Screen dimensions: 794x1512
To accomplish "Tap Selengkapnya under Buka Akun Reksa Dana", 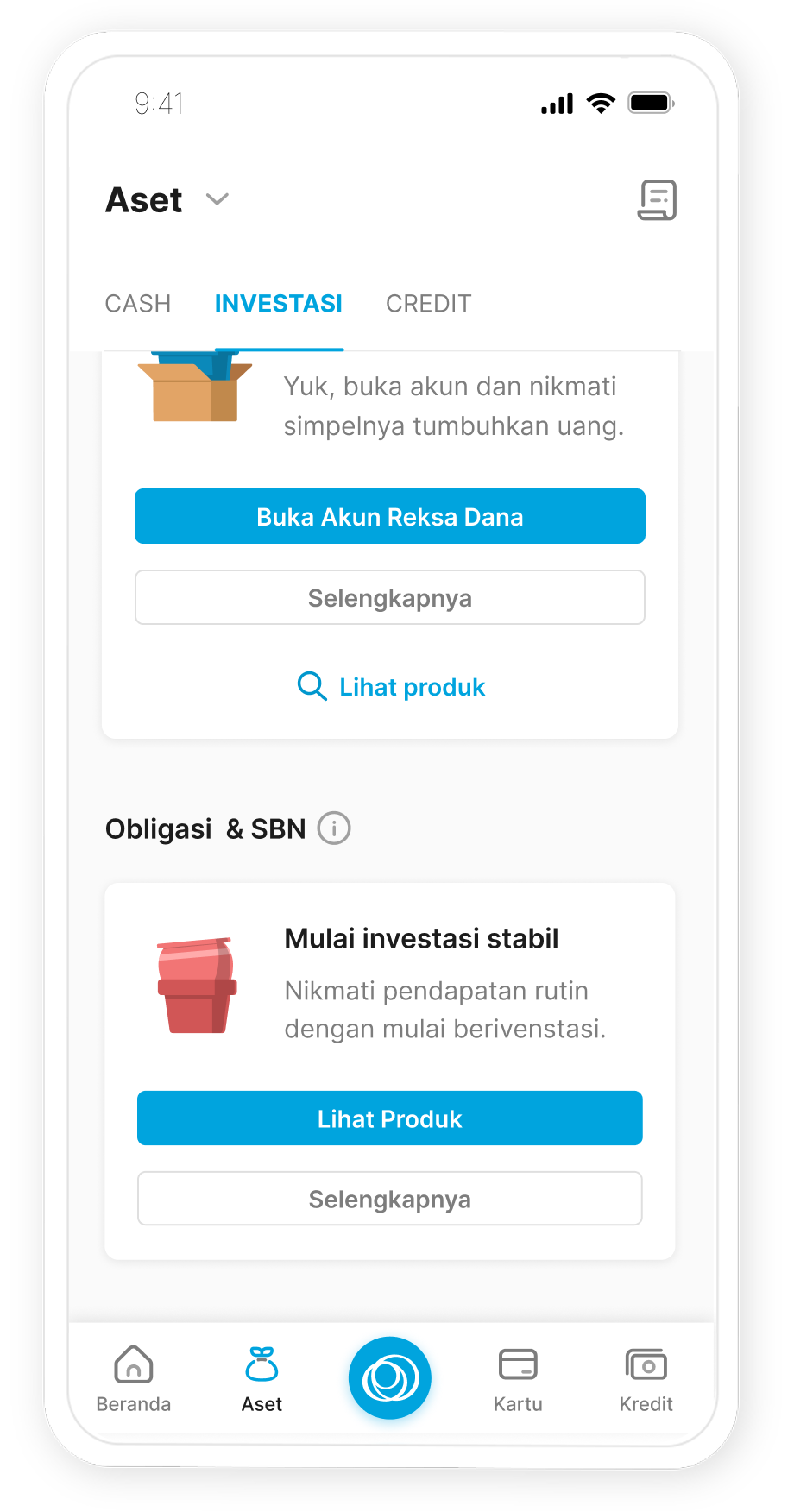I will (x=390, y=597).
